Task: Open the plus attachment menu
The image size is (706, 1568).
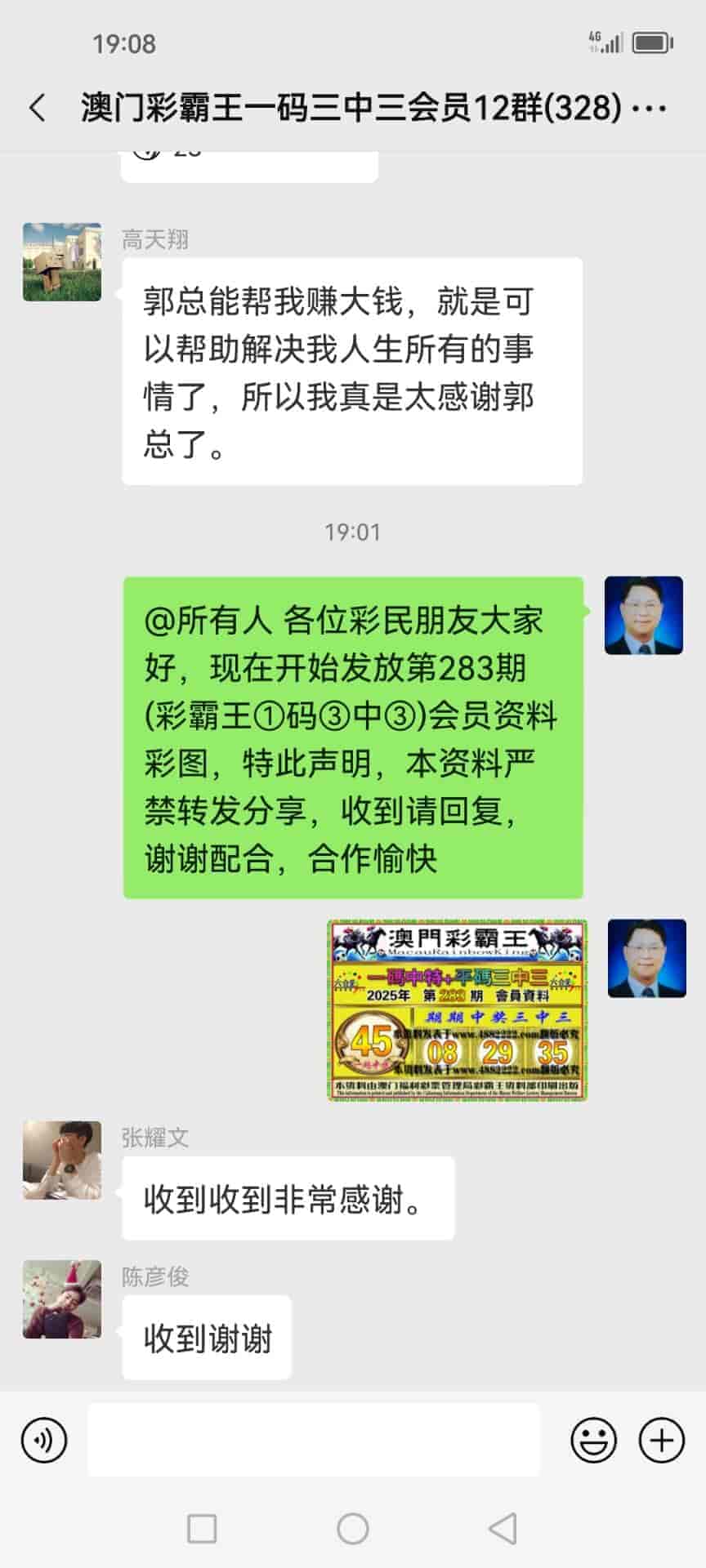Action: tap(661, 1440)
